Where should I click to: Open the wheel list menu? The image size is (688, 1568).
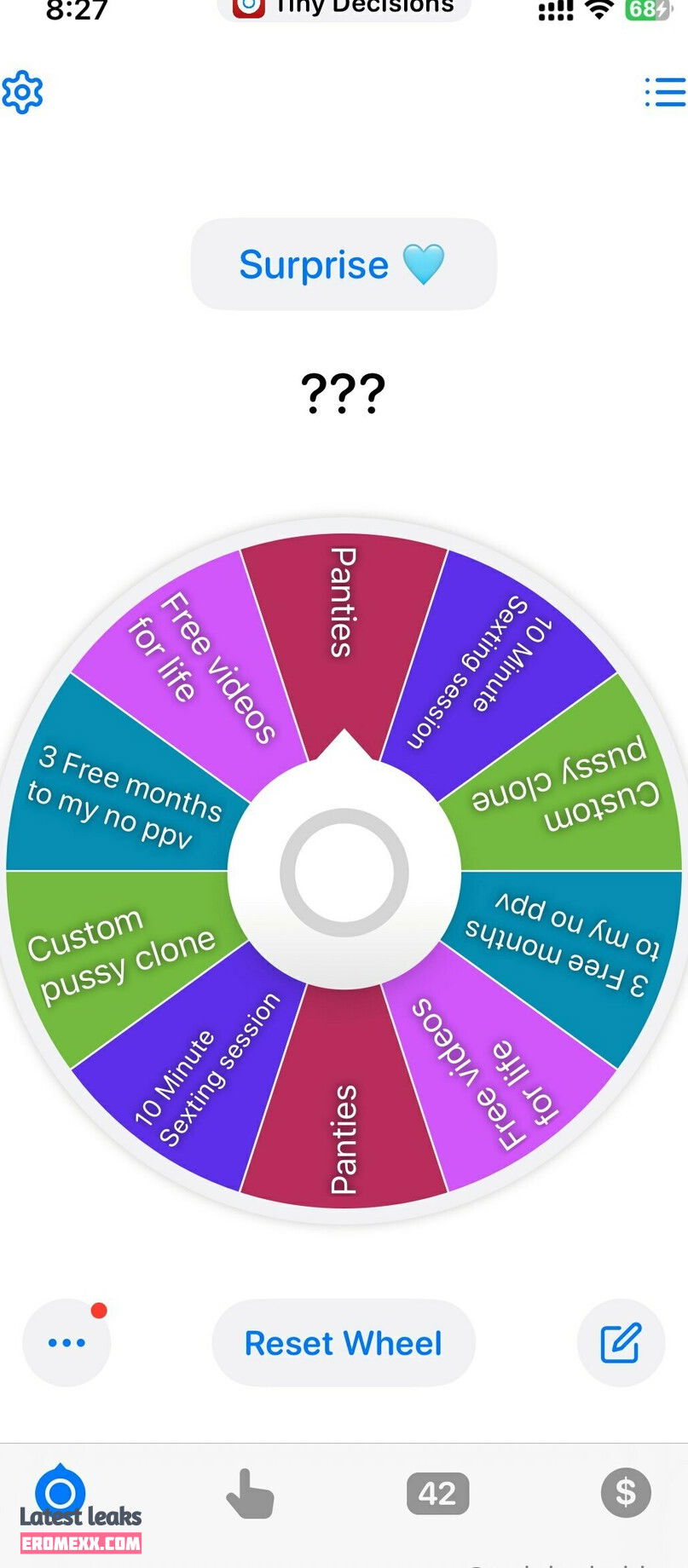click(x=664, y=92)
